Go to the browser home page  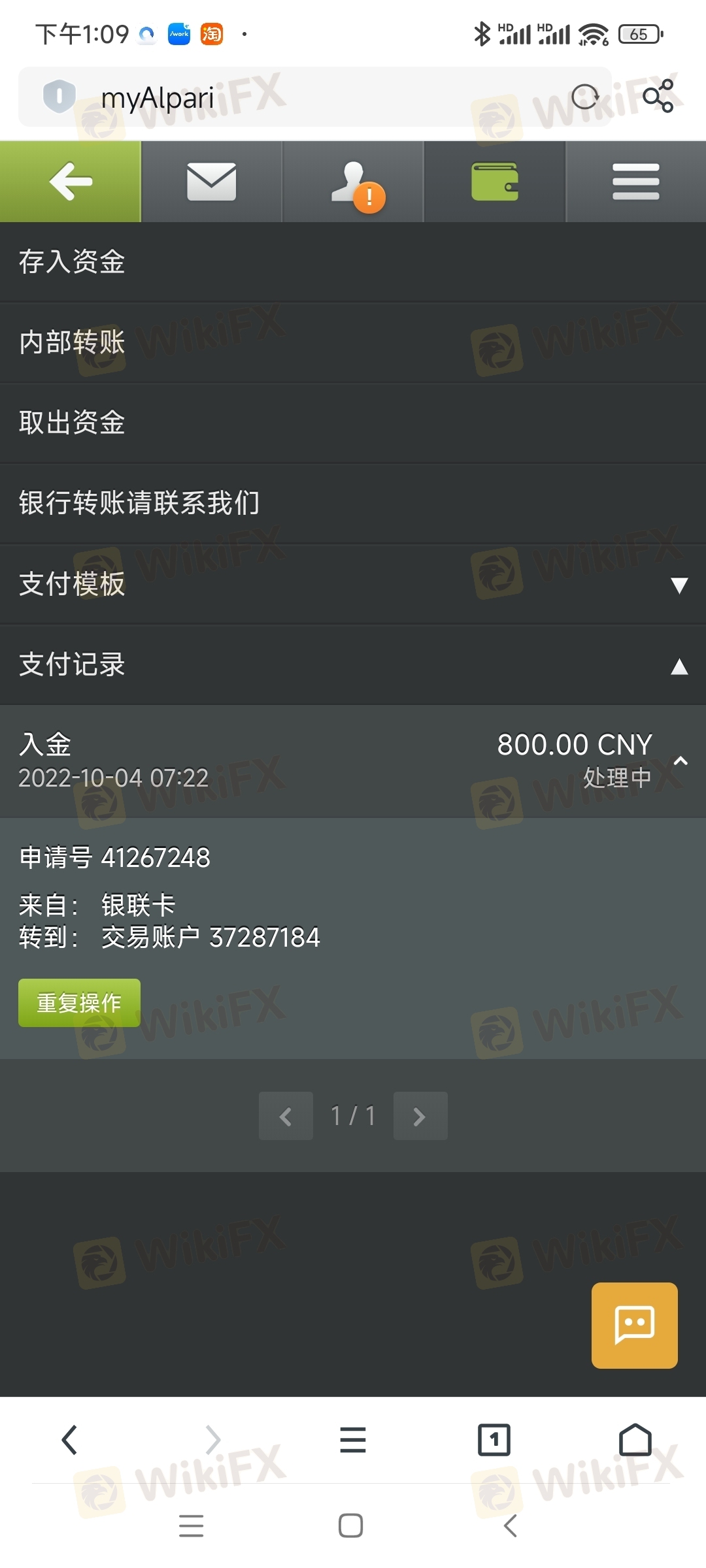point(635,1439)
